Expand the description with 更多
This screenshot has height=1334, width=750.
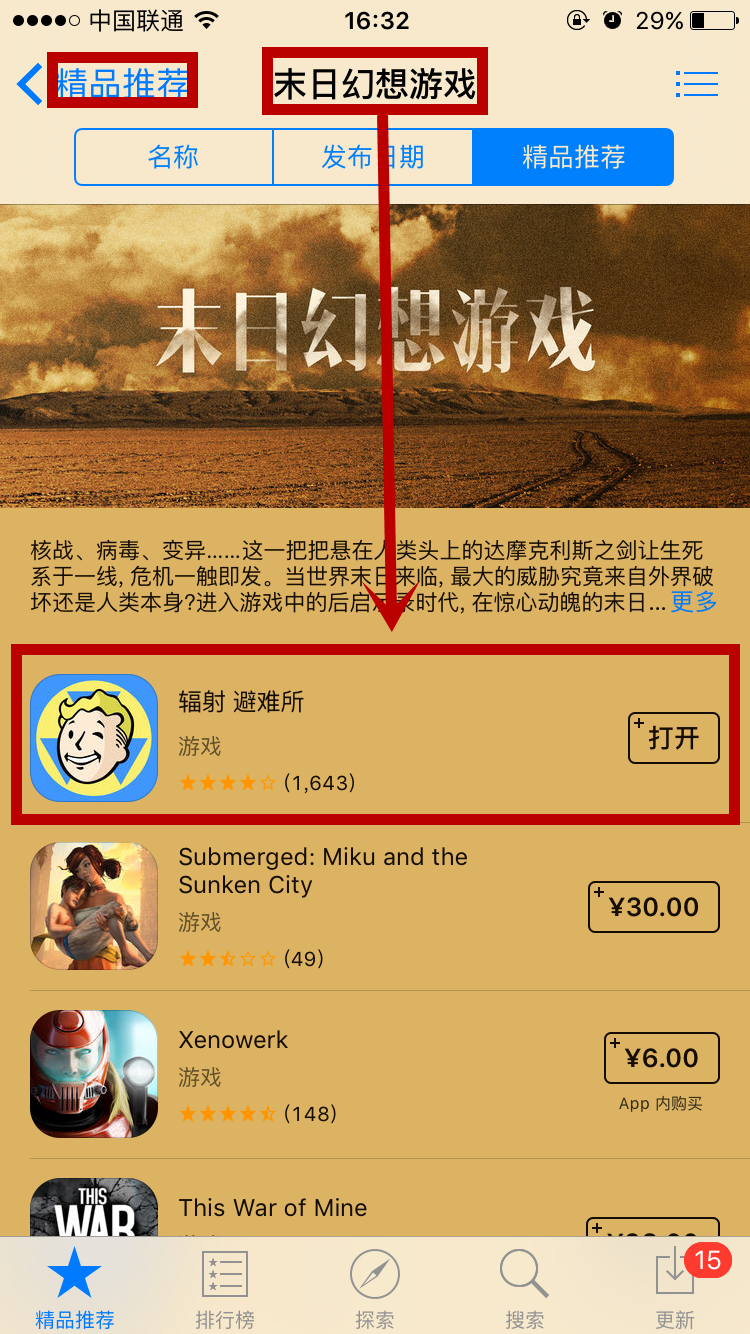(x=693, y=602)
